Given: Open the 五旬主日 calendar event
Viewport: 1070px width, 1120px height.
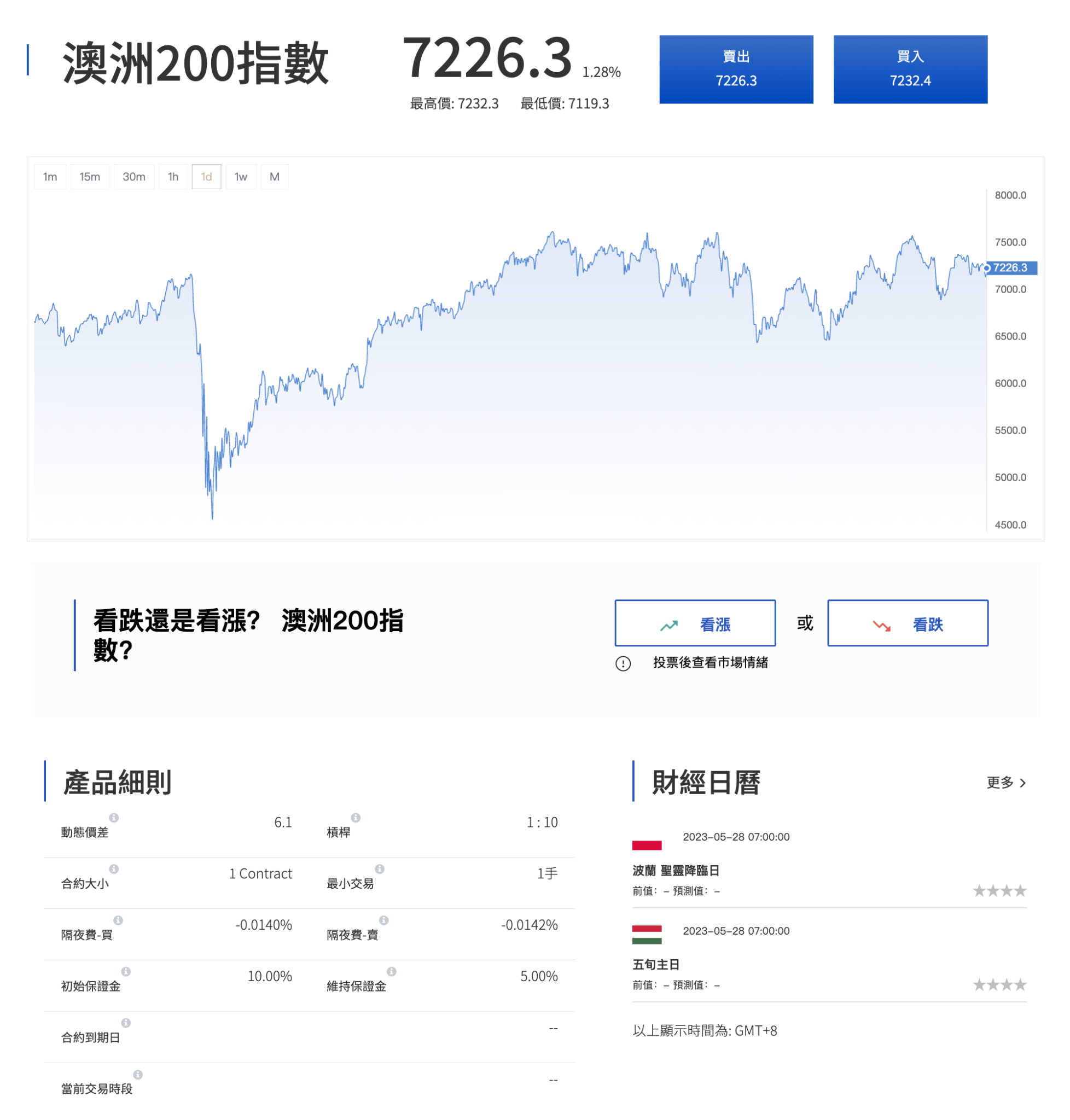Looking at the screenshot, I should click(656, 964).
